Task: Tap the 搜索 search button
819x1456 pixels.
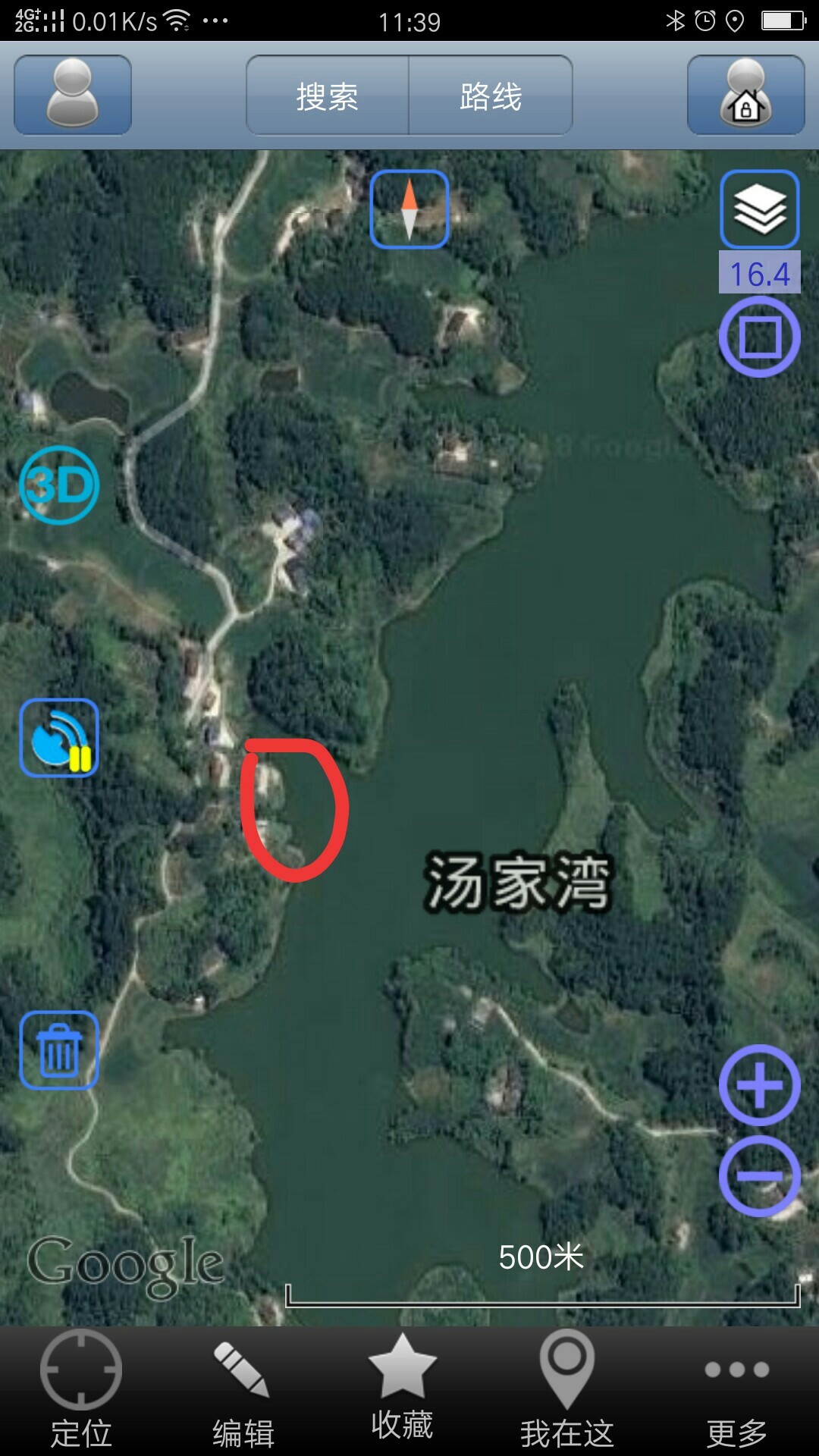Action: click(x=328, y=96)
